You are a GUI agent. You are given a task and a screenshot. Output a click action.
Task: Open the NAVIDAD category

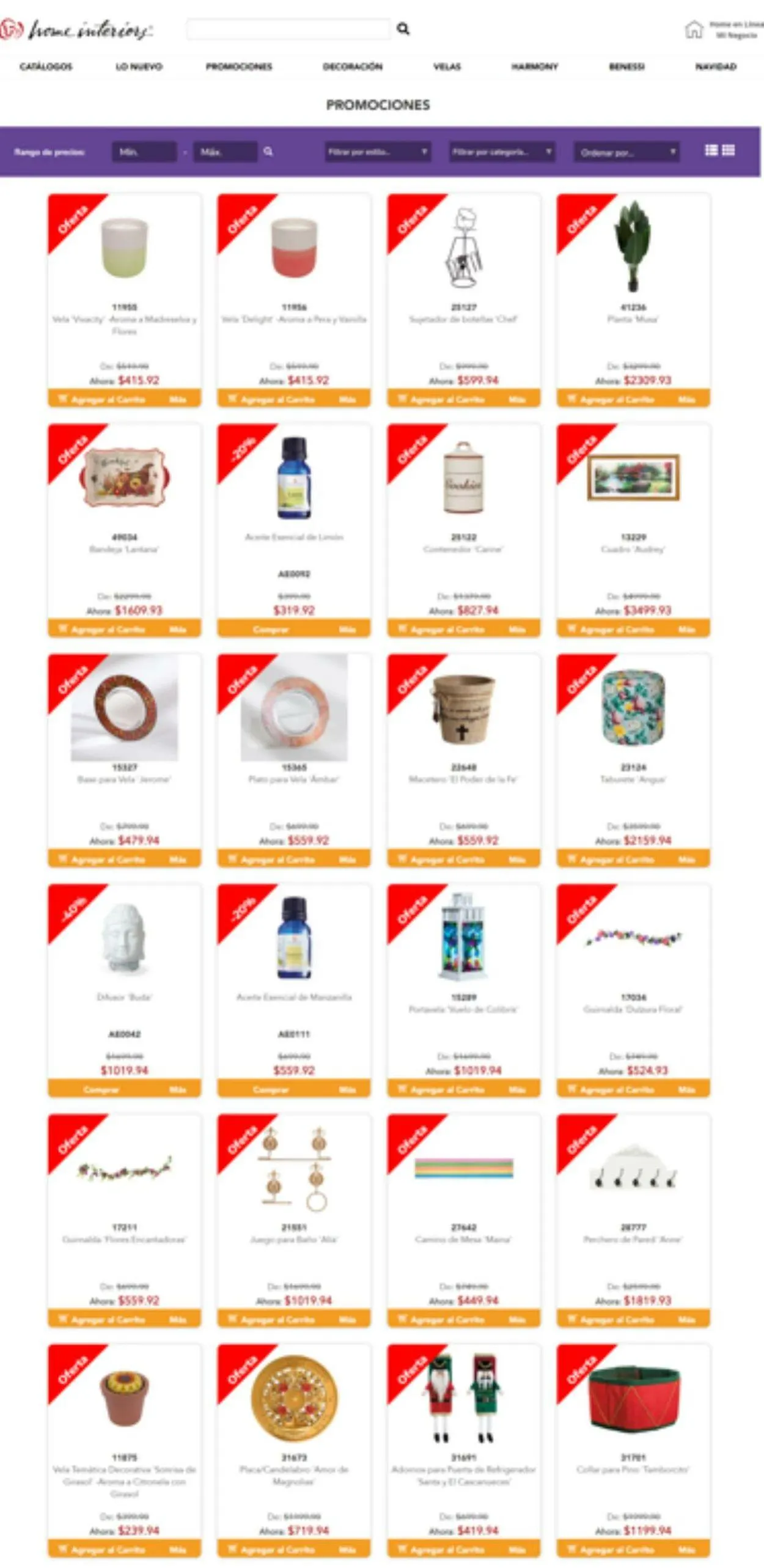pos(716,67)
